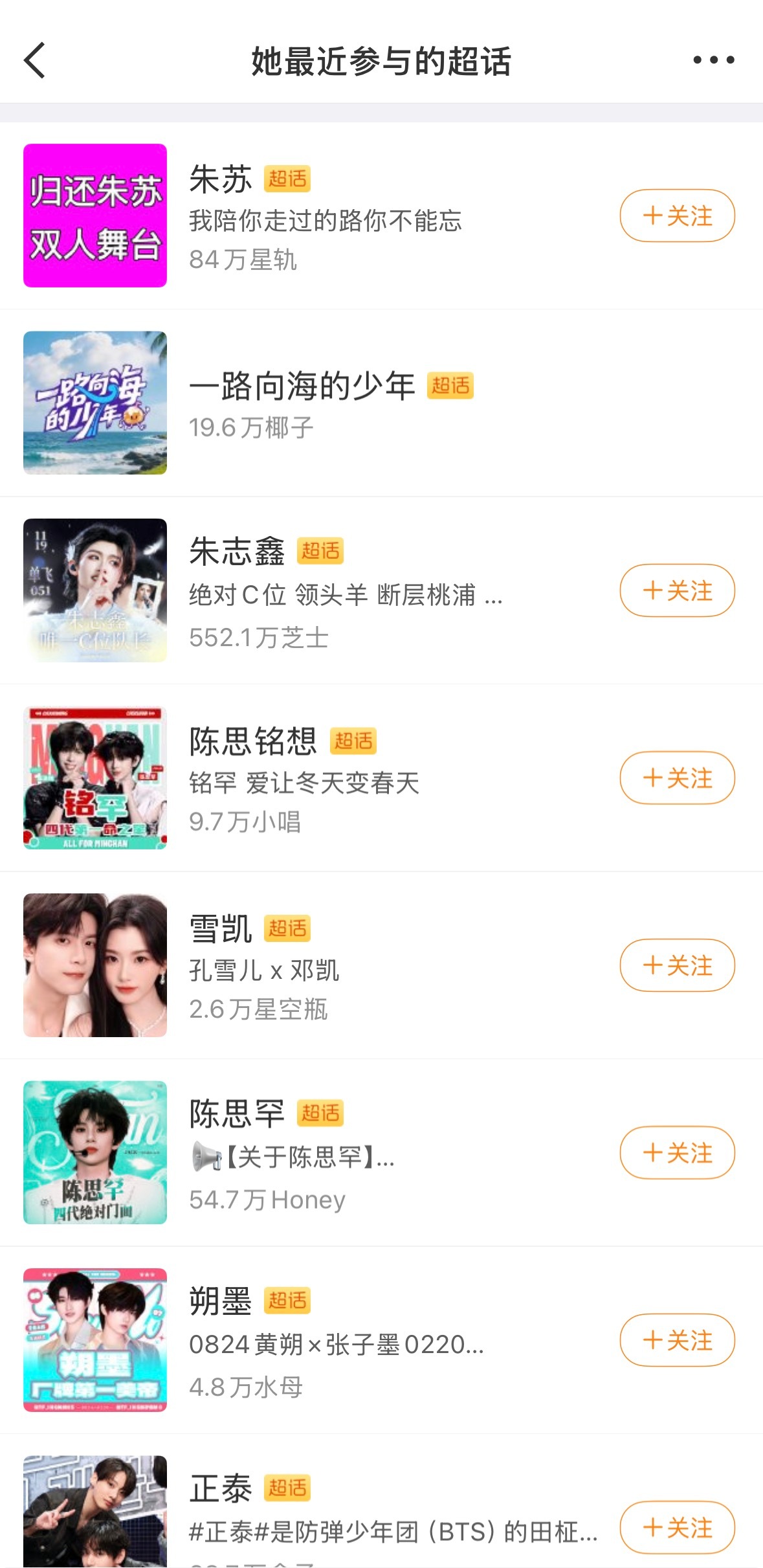The image size is (763, 1568).
Task: Open the three-dot overflow menu
Action: [x=713, y=60]
